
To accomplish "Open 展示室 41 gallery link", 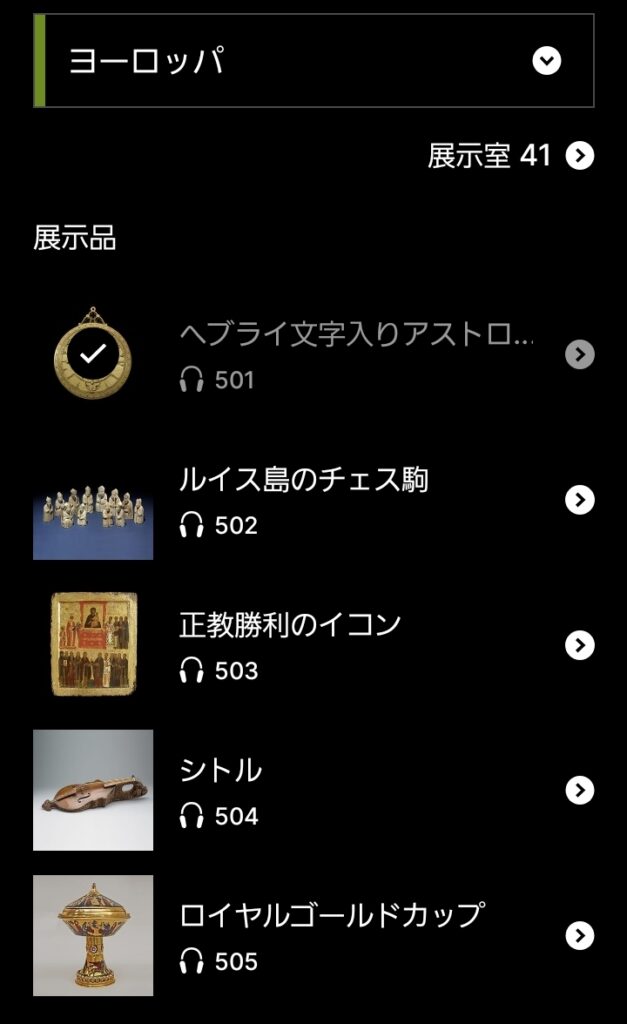I will [x=510, y=156].
